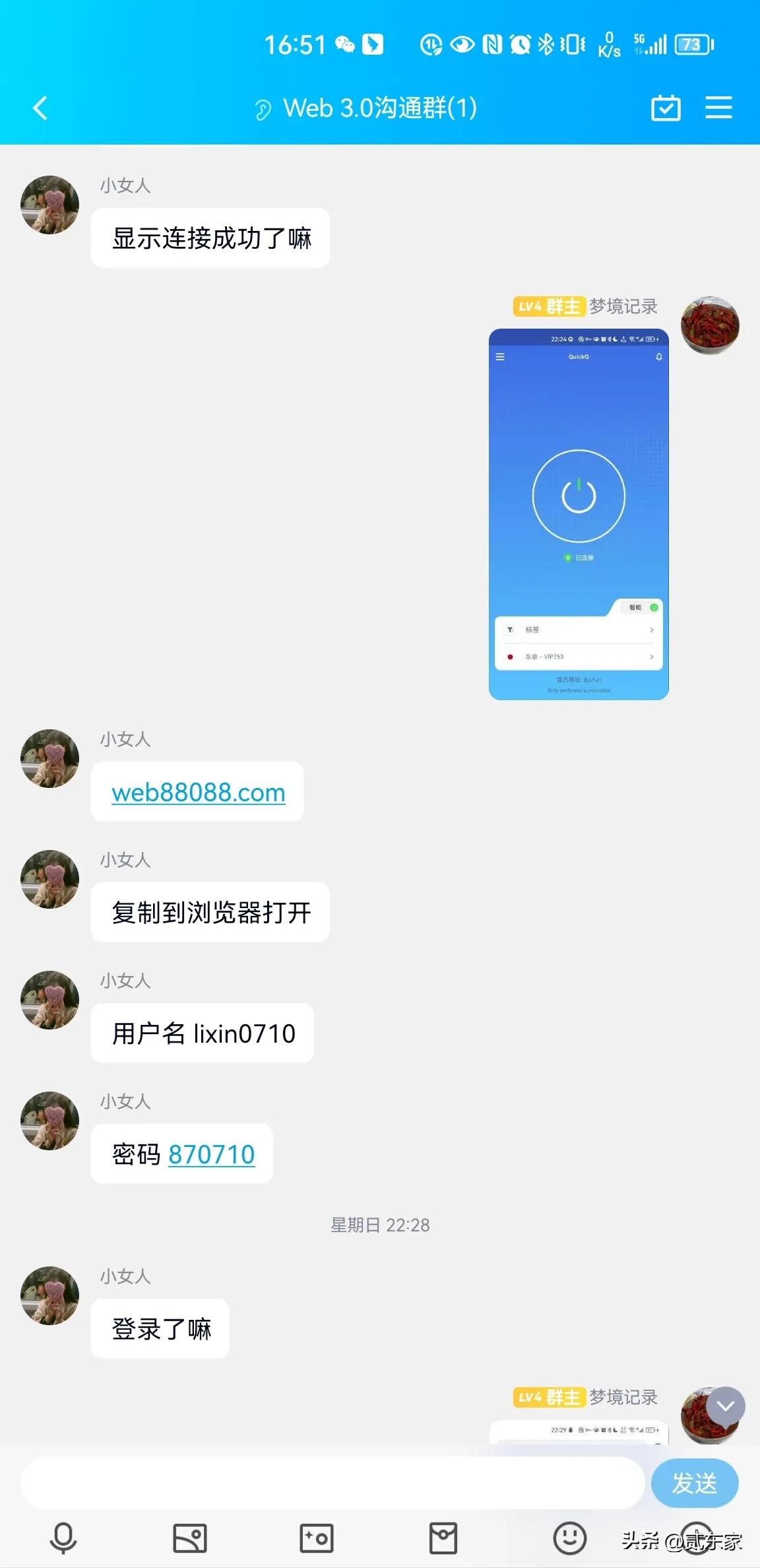Tap 梦境记录's chili bowl avatar
The width and height of the screenshot is (760, 1568).
[710, 324]
